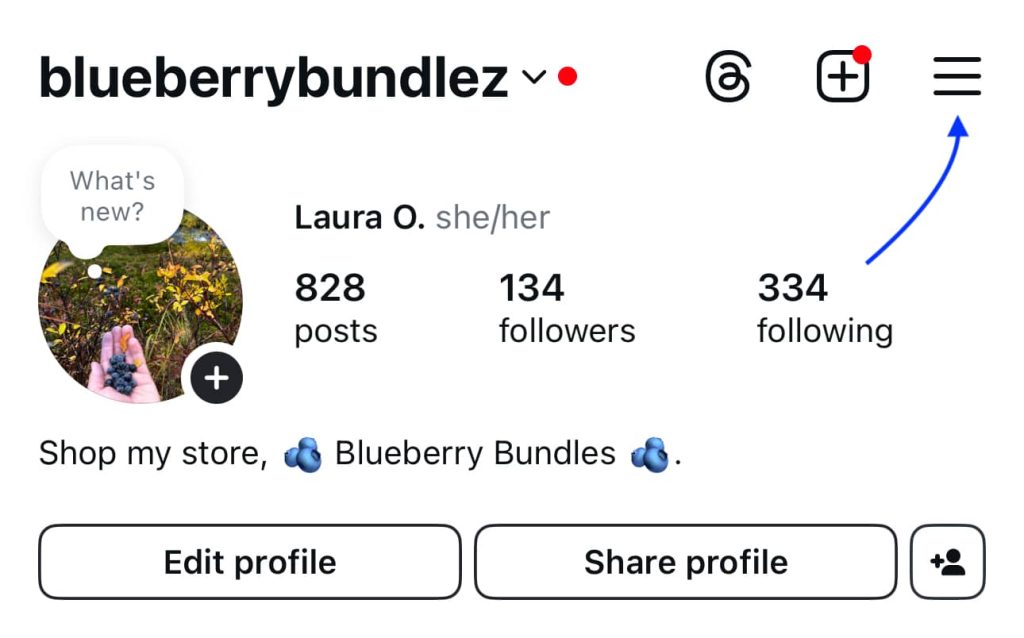Add a story via profile picture plus
Screen dimensions: 1024x638
(217, 378)
